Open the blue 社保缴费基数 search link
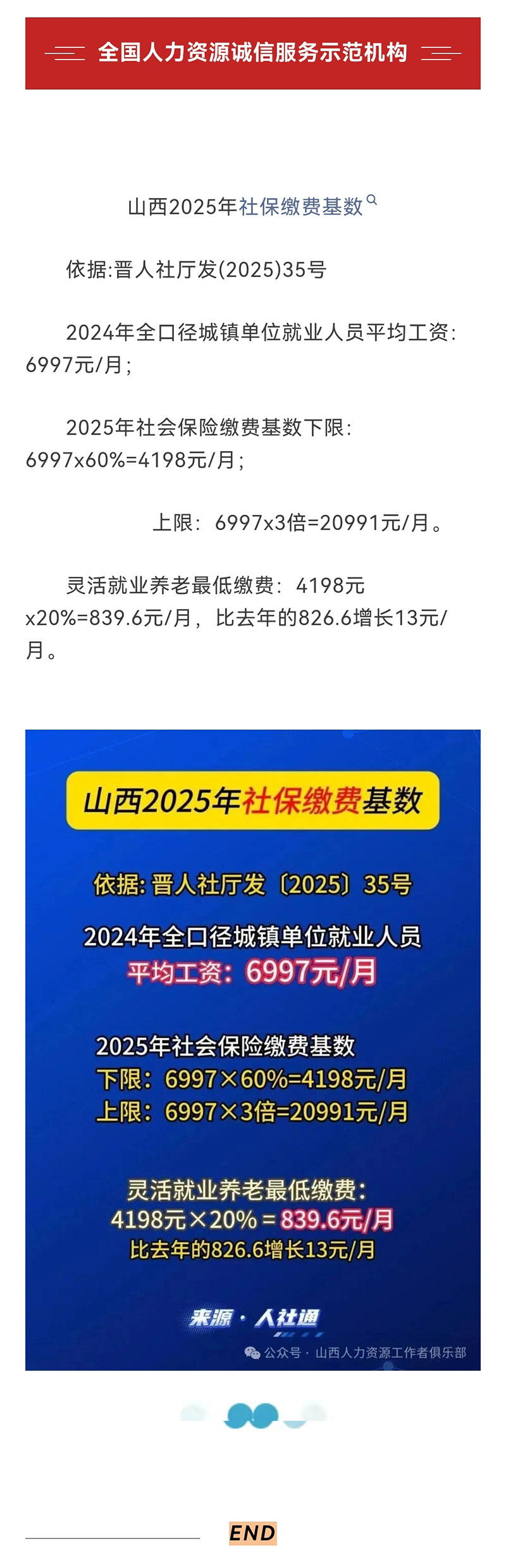 (x=301, y=207)
